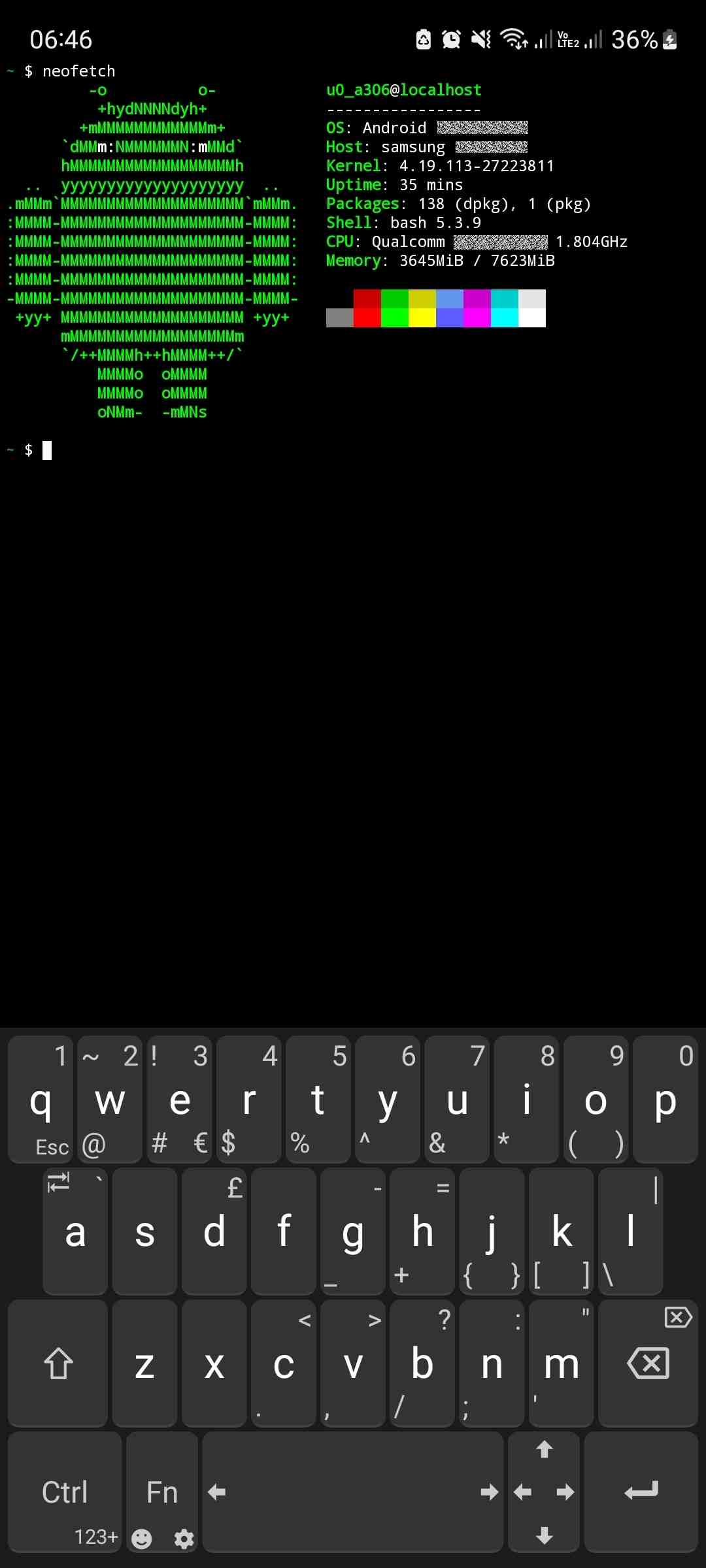The image size is (706, 1568).
Task: Tap the letter p key
Action: (665, 1100)
